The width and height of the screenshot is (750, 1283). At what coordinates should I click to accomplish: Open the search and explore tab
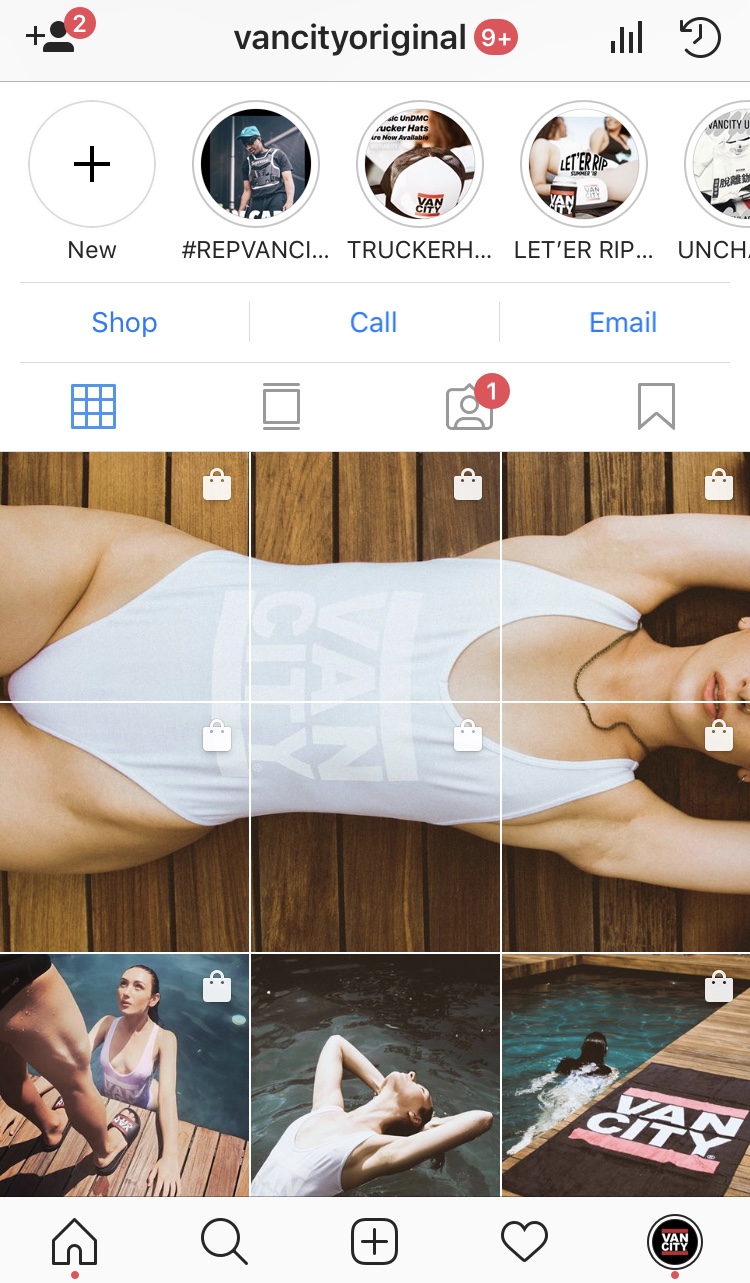(224, 1242)
